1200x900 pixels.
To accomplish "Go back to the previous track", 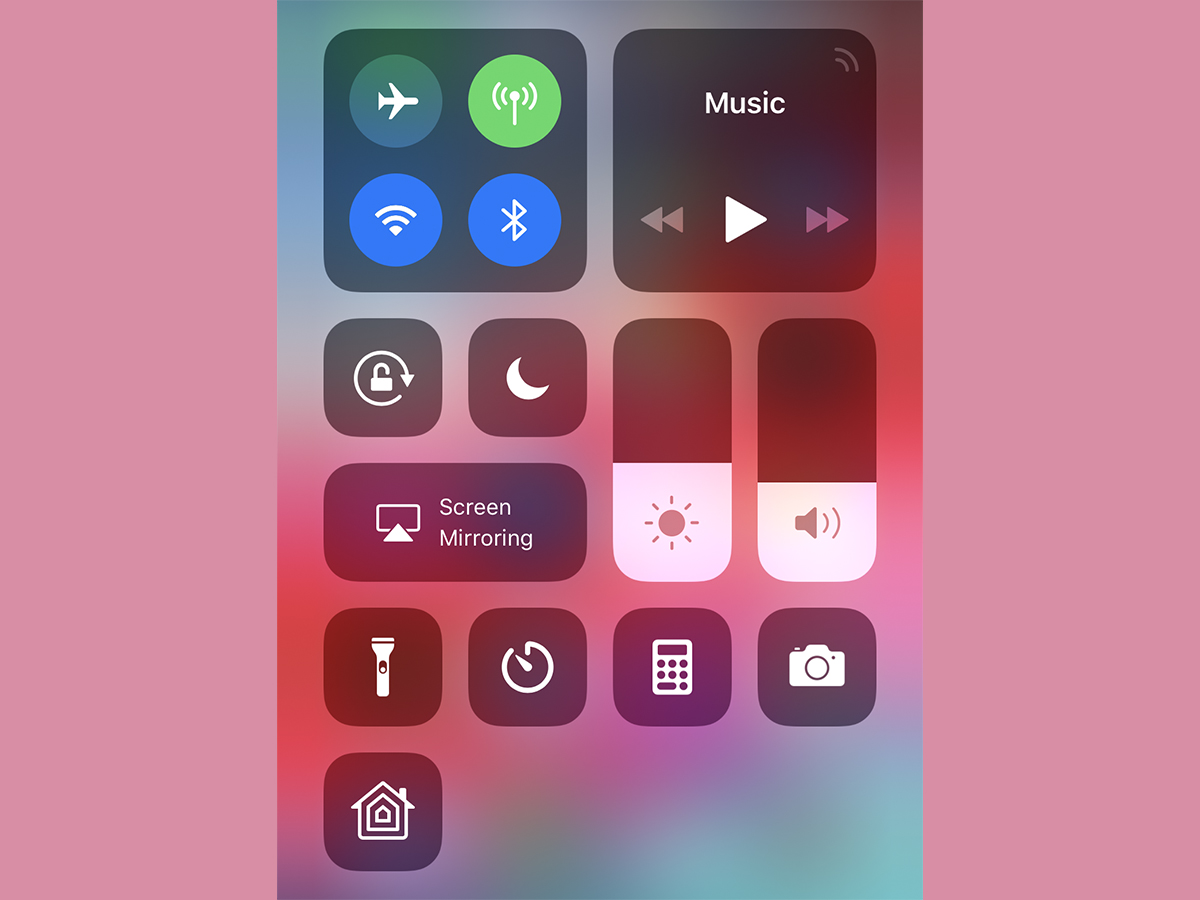I will (x=661, y=220).
